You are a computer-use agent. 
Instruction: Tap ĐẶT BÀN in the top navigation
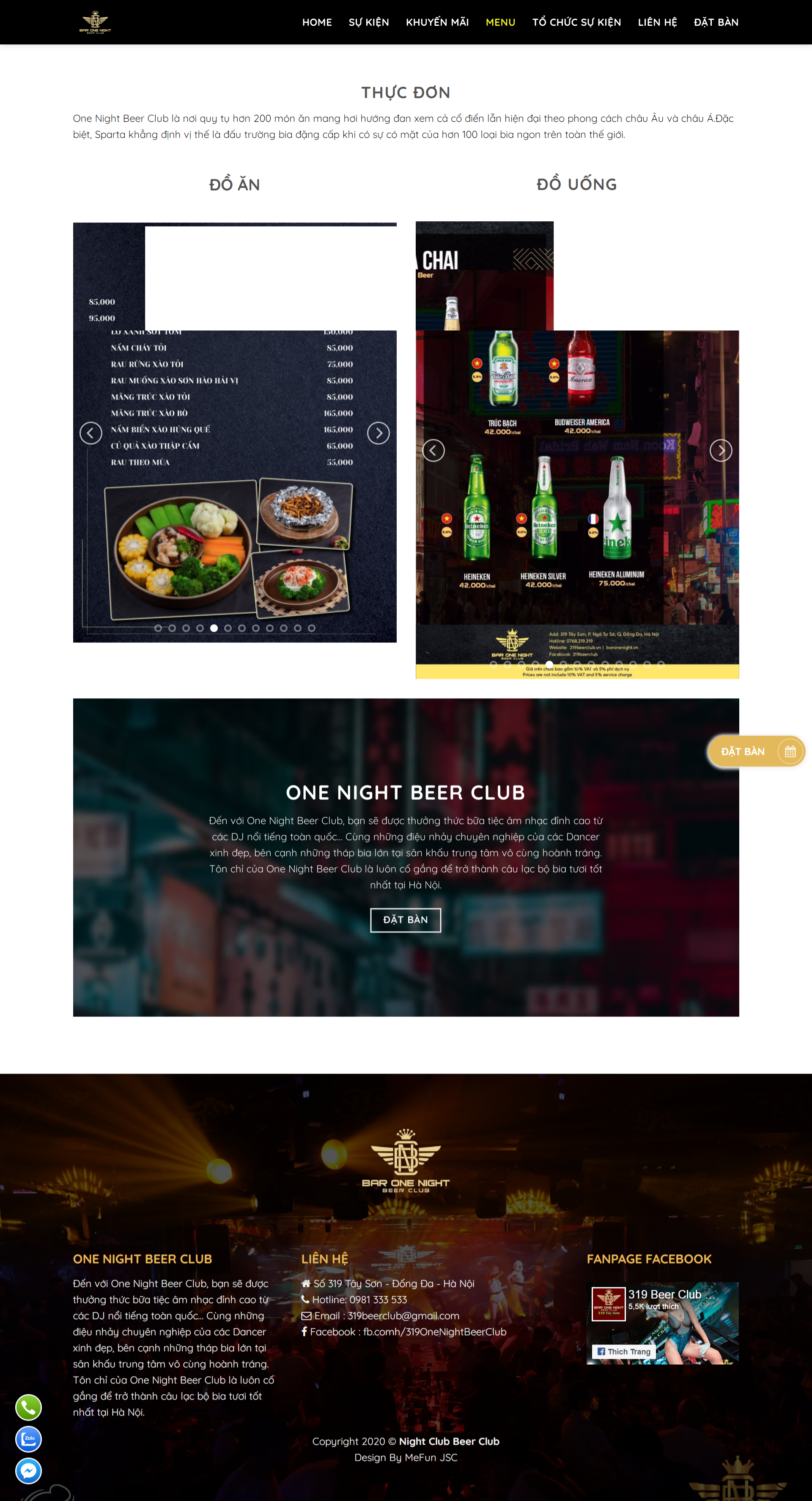[x=716, y=22]
